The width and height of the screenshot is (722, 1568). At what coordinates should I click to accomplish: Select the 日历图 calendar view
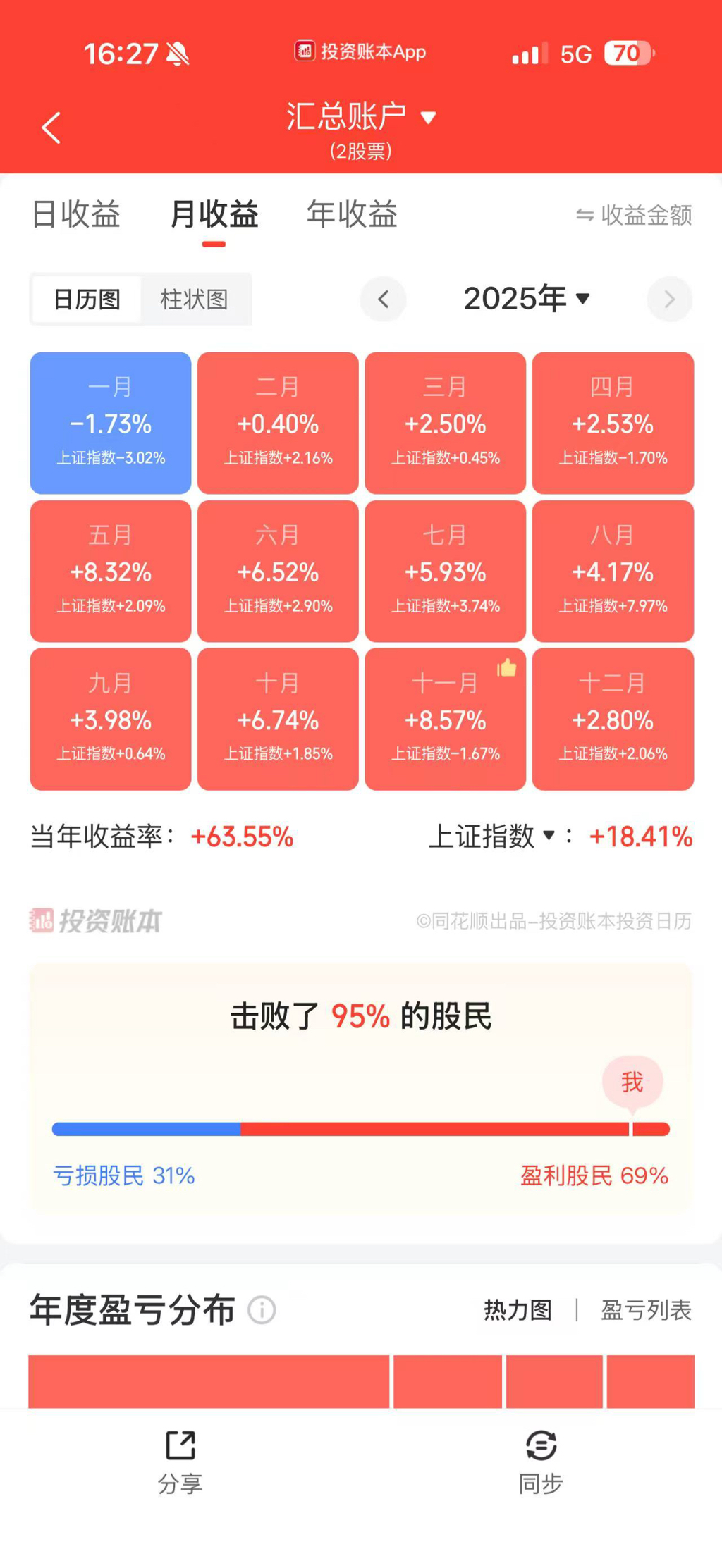[x=87, y=300]
